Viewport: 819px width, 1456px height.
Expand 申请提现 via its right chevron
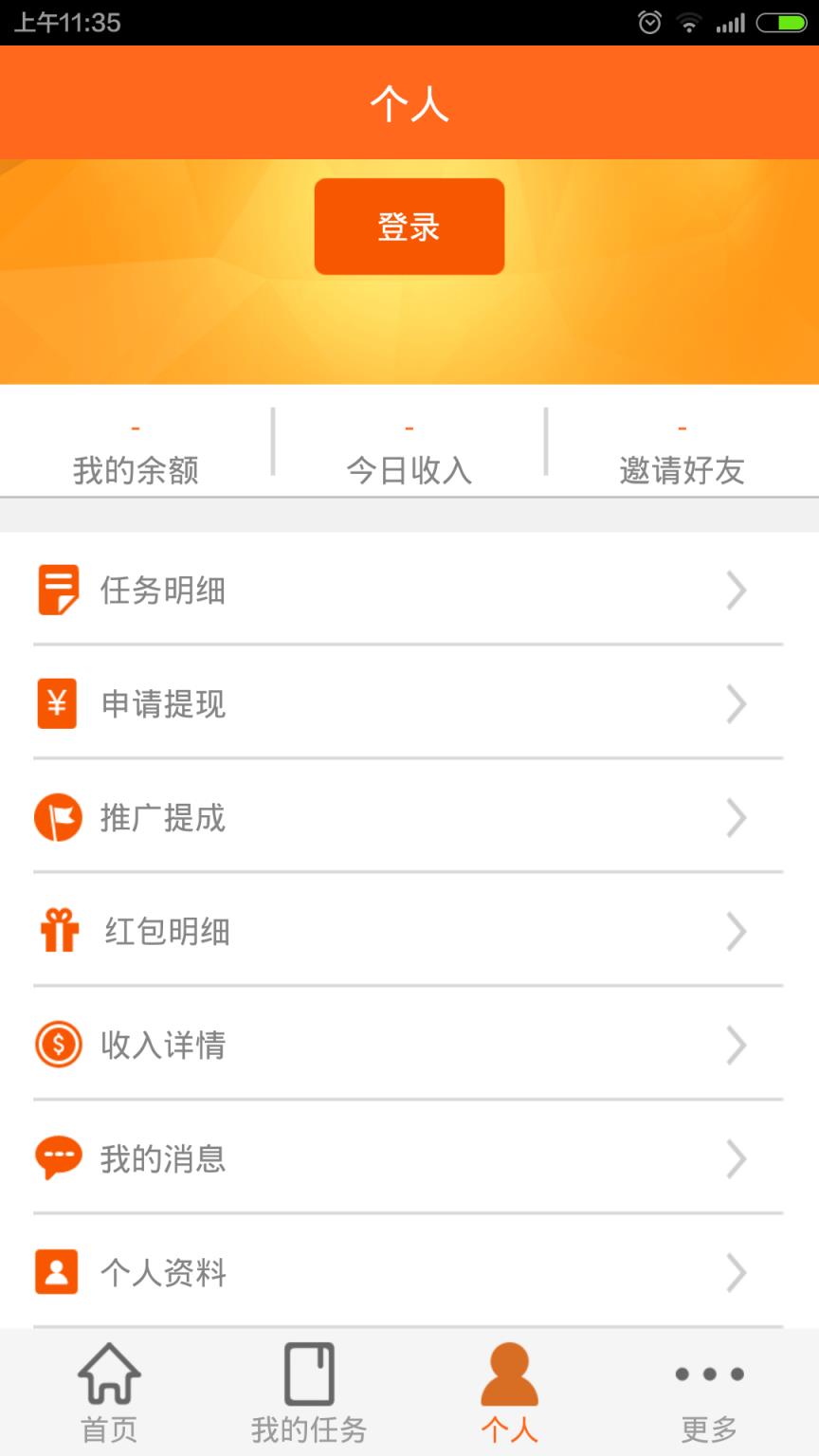pyautogui.click(x=737, y=703)
